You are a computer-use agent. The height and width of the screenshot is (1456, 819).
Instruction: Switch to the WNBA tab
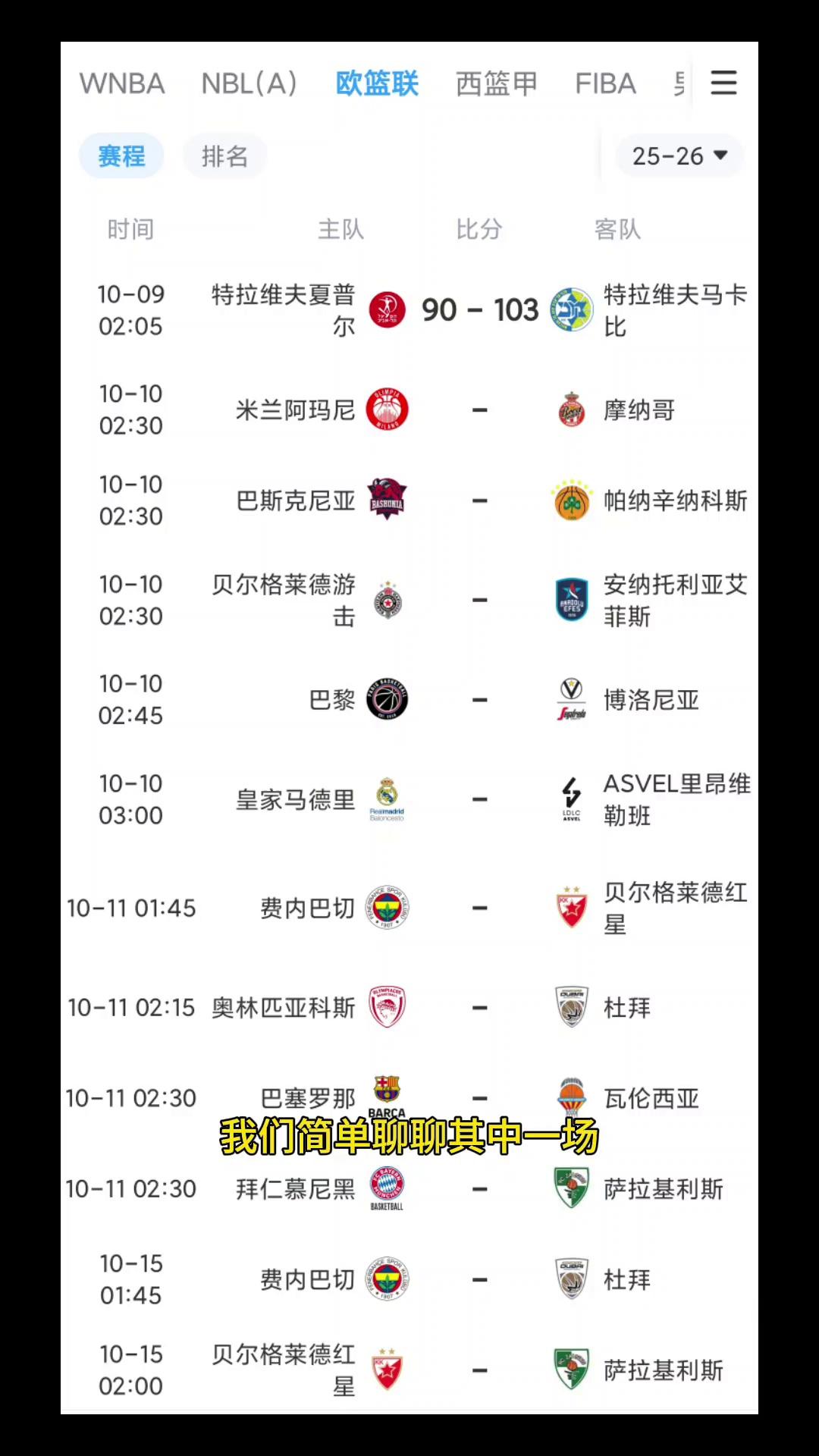pyautogui.click(x=124, y=83)
